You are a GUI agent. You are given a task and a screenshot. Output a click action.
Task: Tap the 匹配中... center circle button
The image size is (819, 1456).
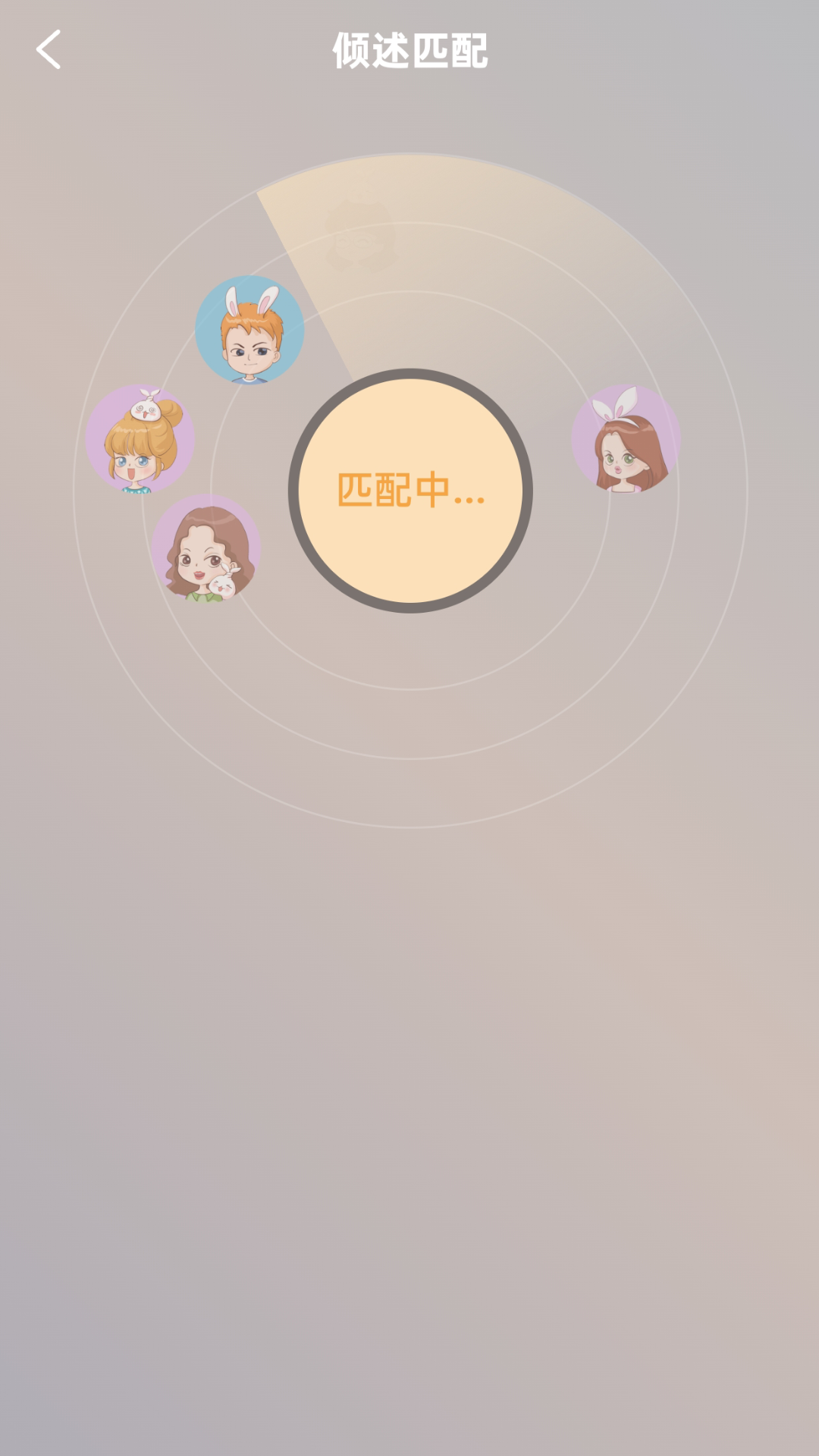[x=410, y=491]
